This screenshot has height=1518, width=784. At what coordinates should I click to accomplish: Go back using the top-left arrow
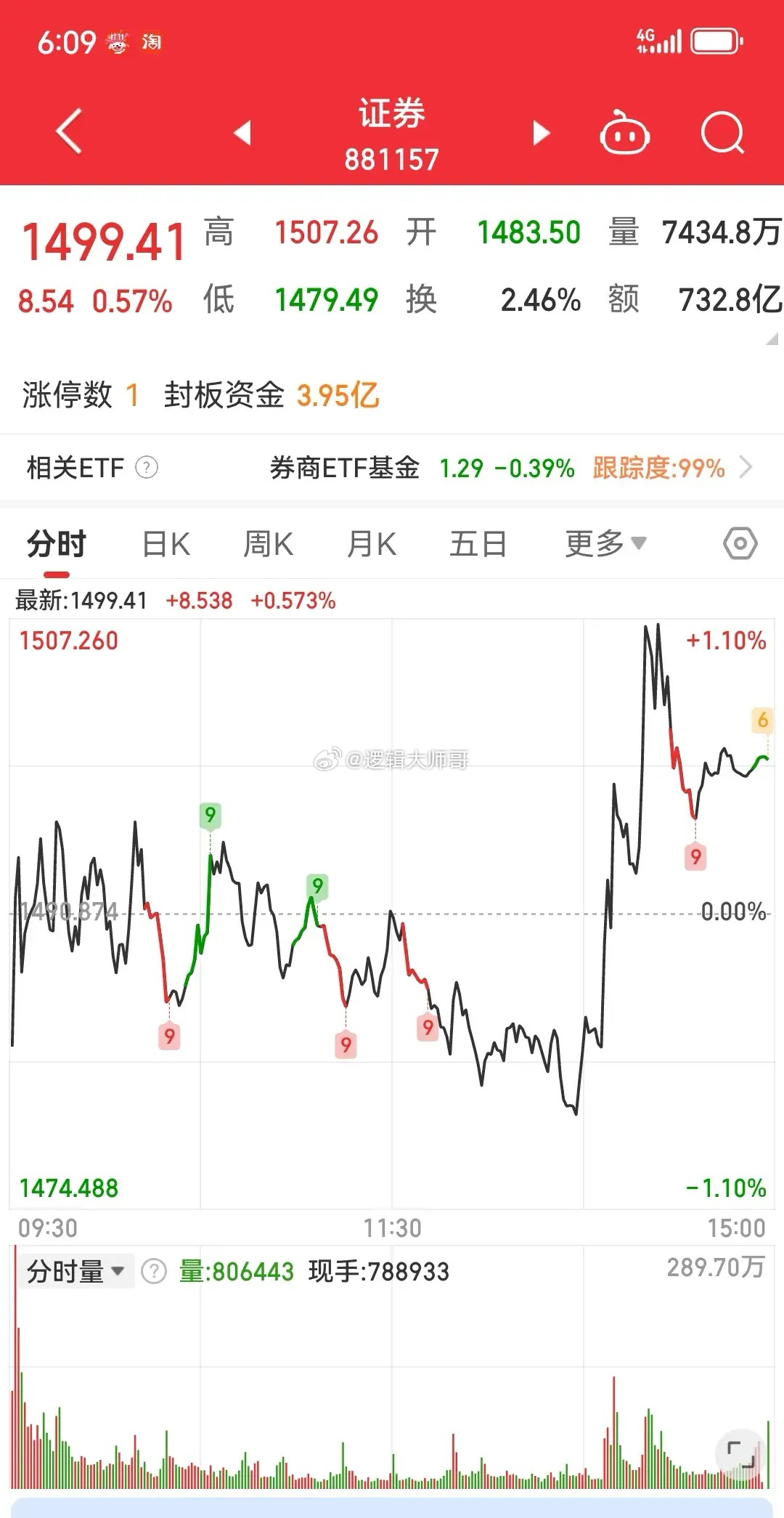click(69, 132)
